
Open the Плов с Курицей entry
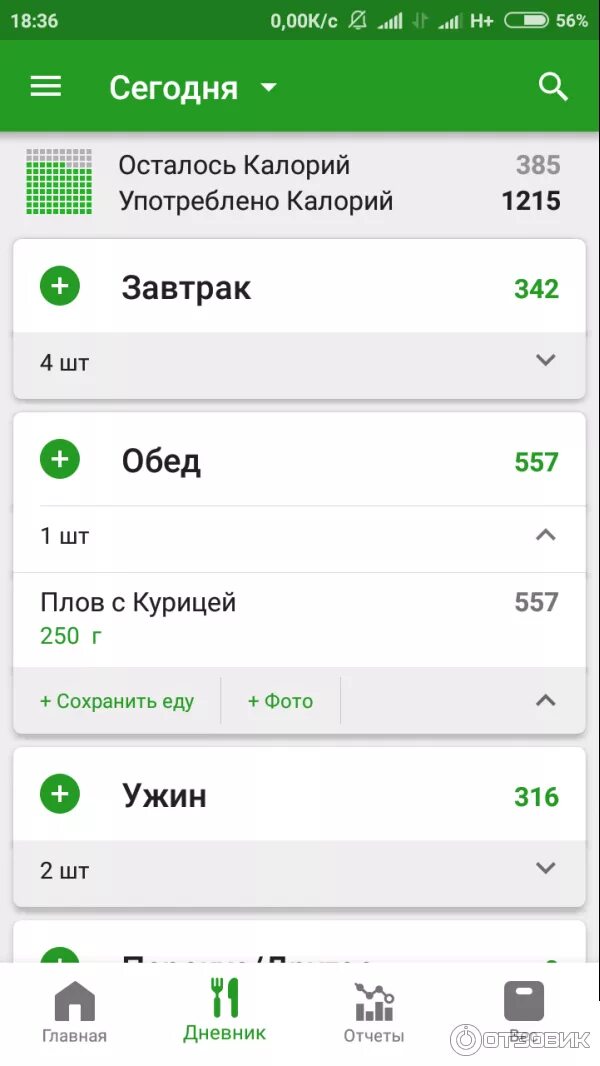(x=298, y=618)
